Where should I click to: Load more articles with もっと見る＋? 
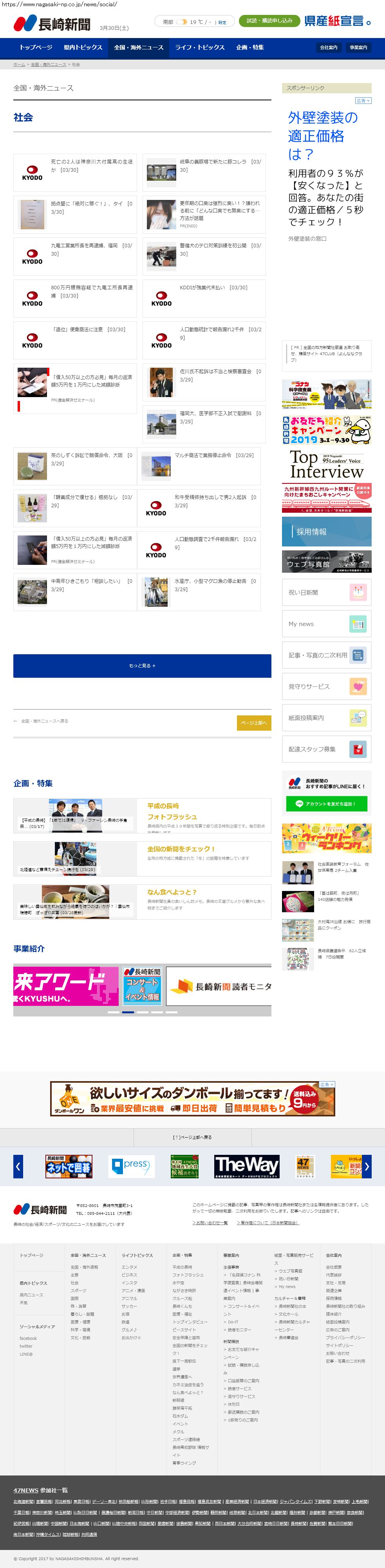142,665
